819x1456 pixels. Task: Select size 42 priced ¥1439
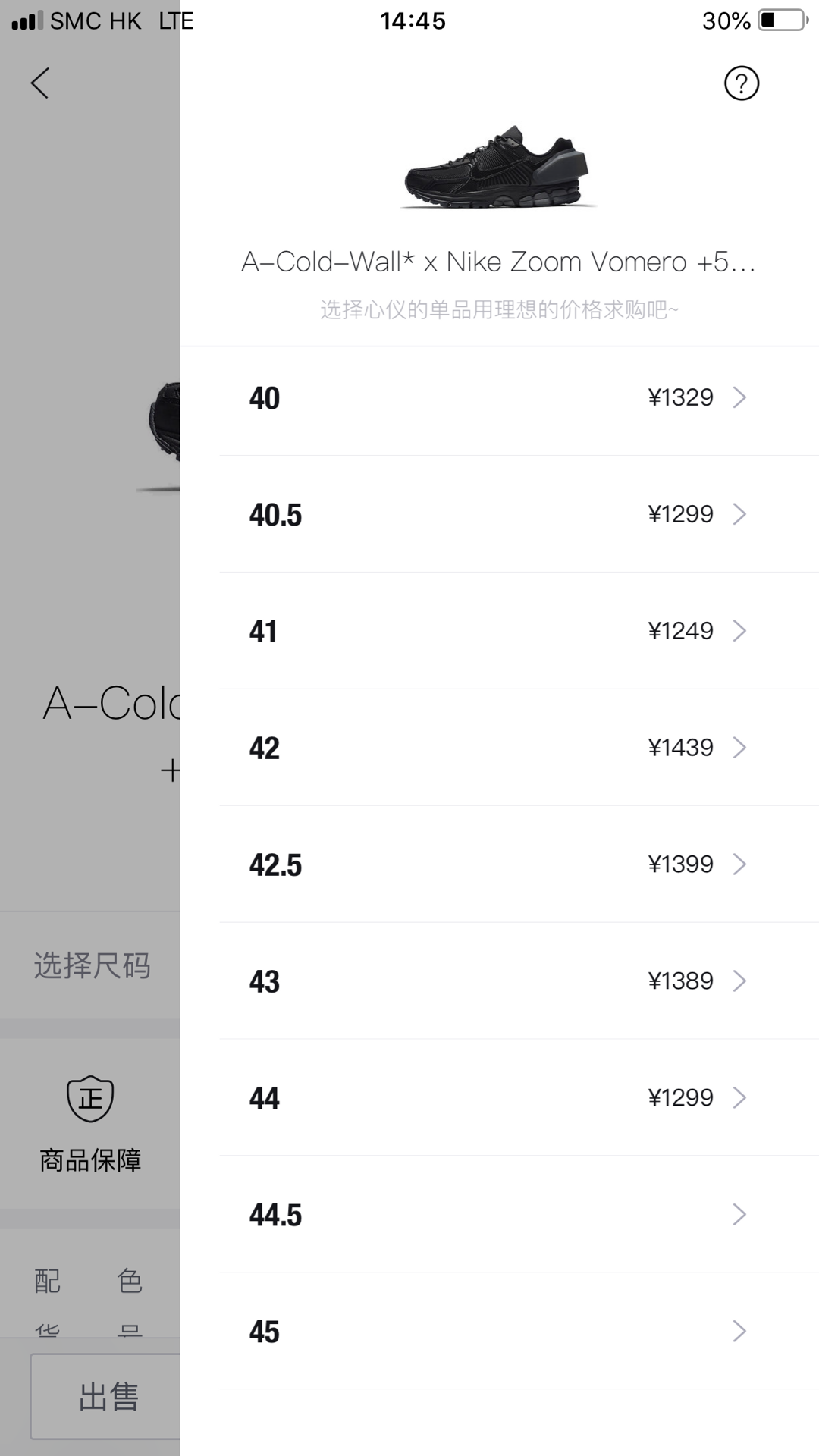coord(500,748)
